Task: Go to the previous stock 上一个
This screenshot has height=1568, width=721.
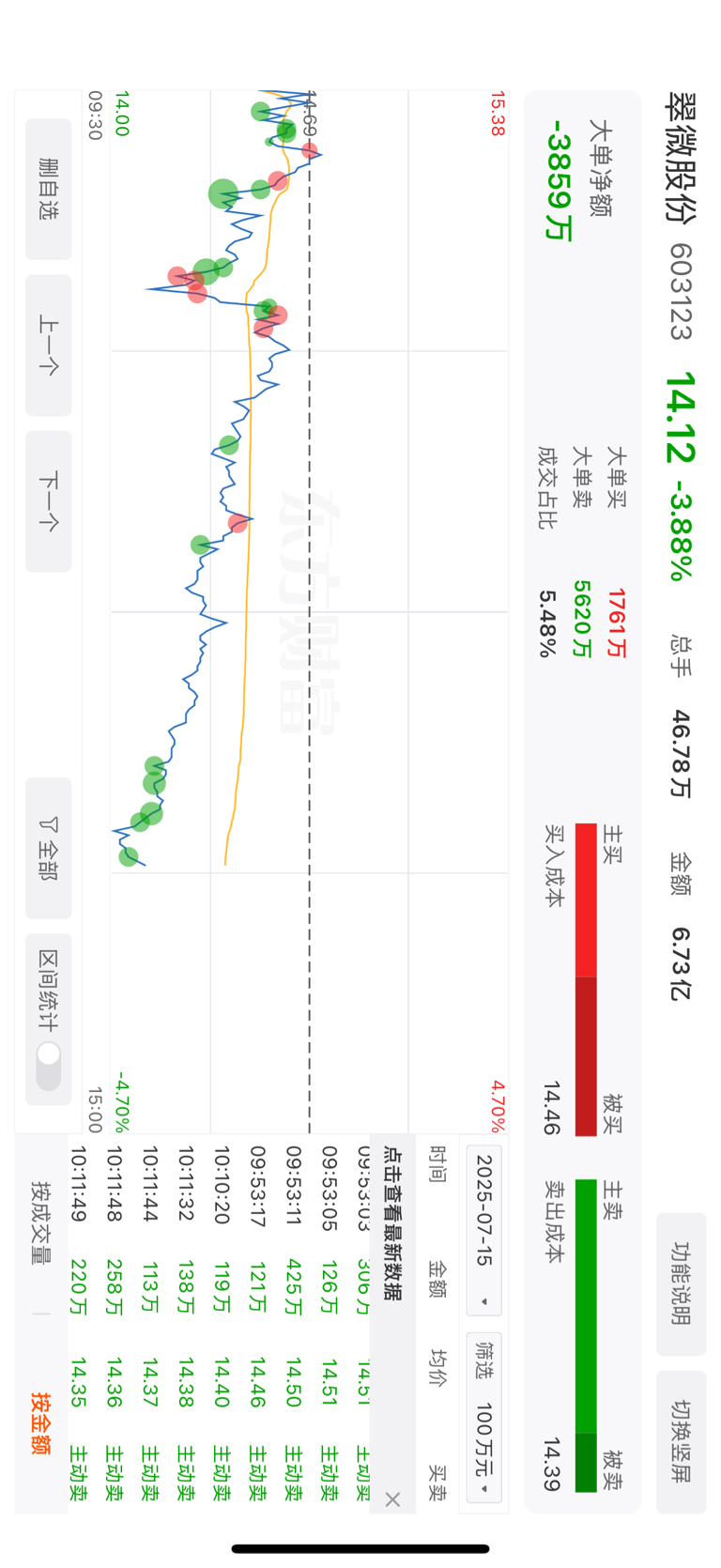Action: click(x=49, y=346)
